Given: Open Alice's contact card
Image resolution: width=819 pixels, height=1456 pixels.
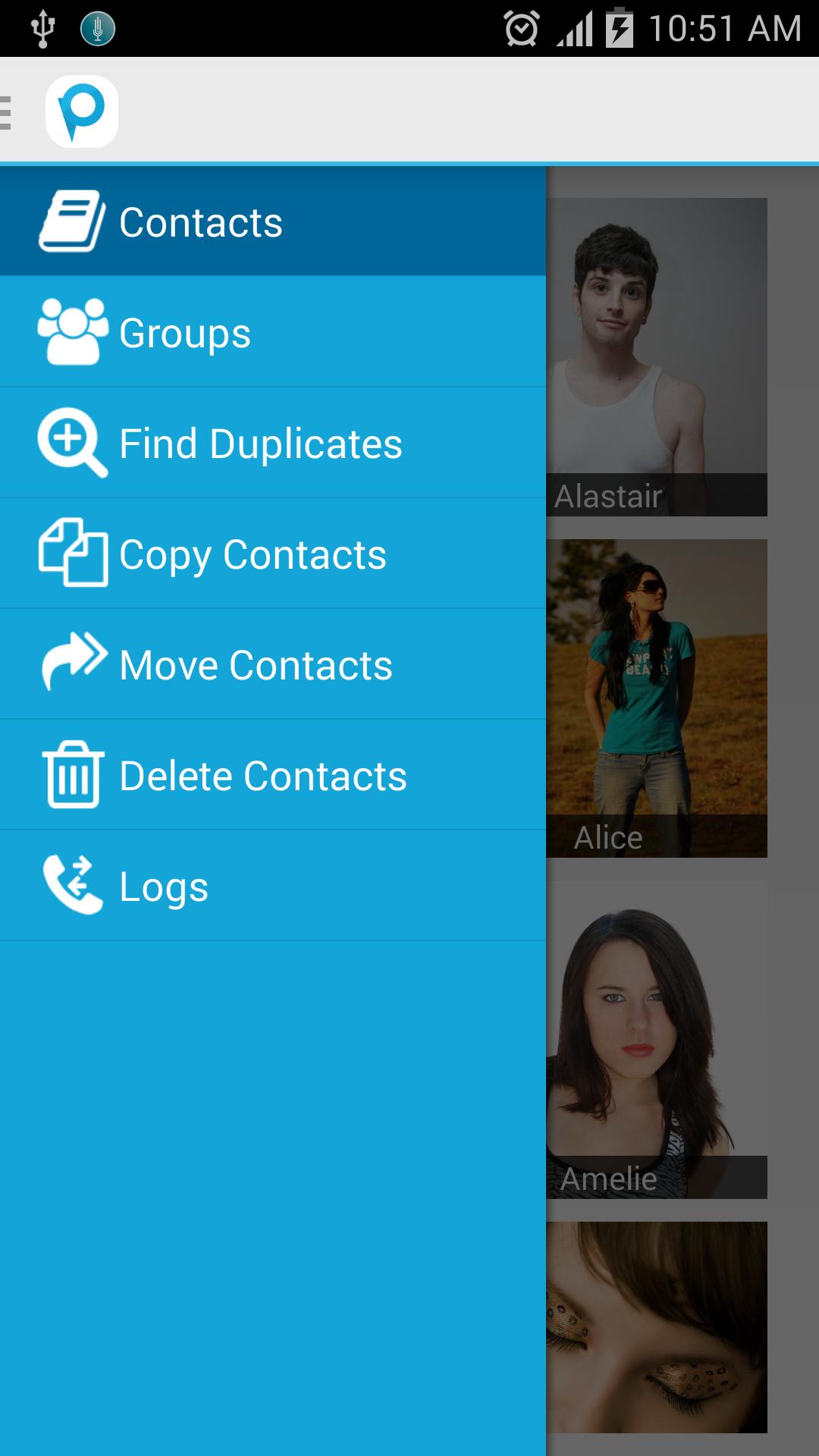Looking at the screenshot, I should click(657, 698).
